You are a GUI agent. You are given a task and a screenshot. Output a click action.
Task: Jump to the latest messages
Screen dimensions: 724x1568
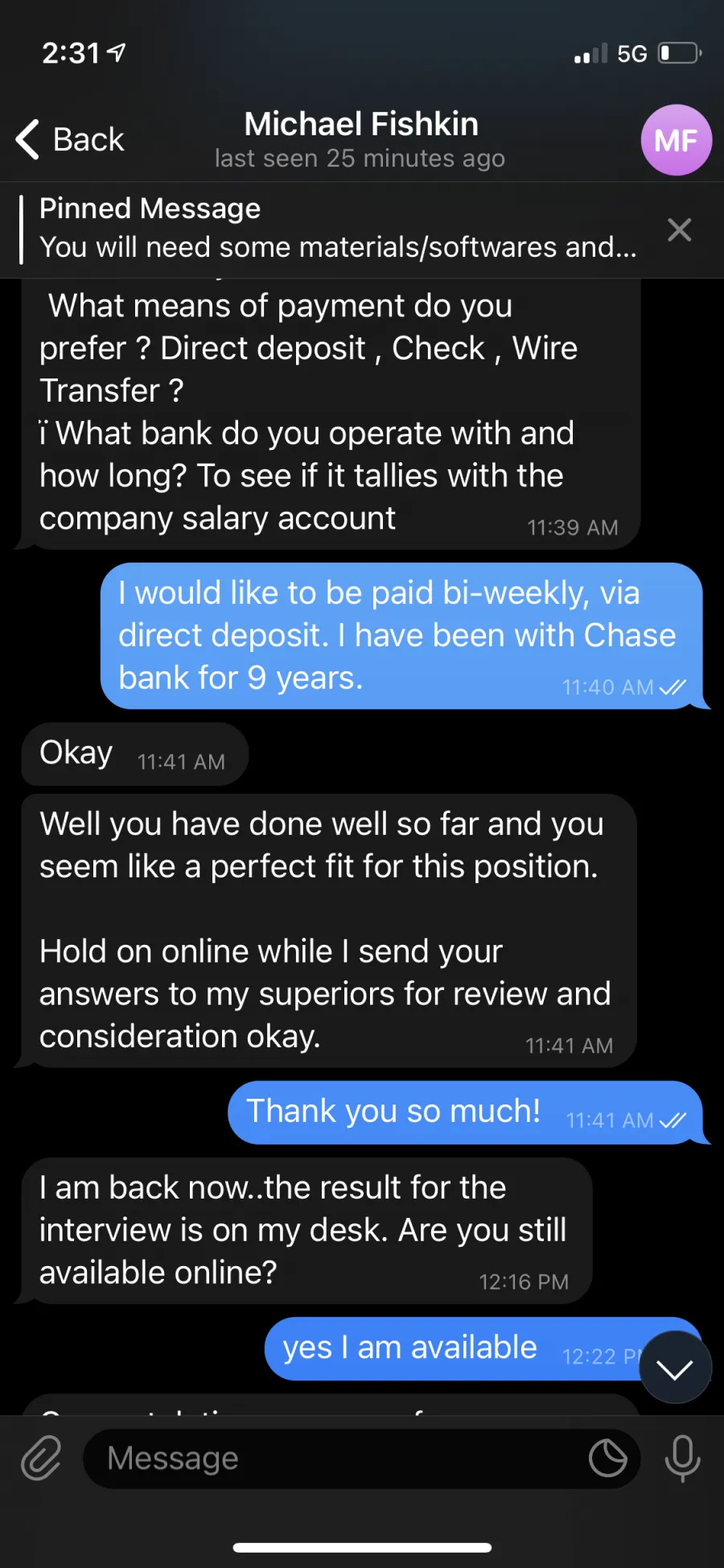(675, 1367)
